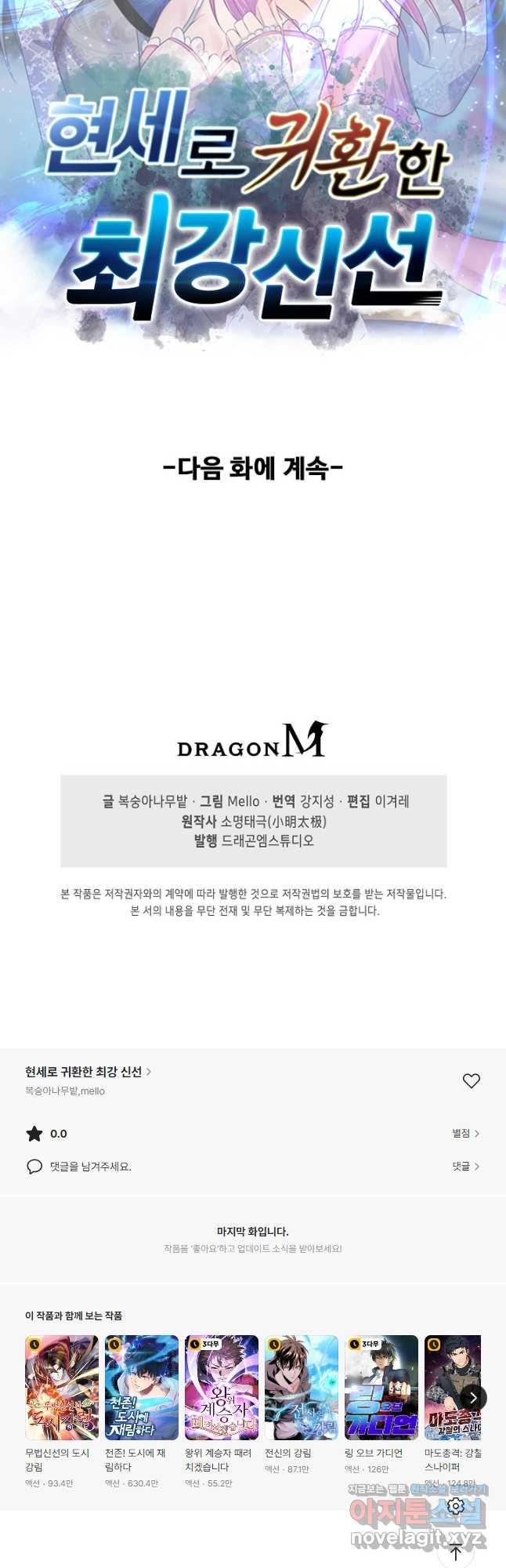This screenshot has width=506, height=1568.
Task: Show next recommended works with arrow
Action: 473,1398
